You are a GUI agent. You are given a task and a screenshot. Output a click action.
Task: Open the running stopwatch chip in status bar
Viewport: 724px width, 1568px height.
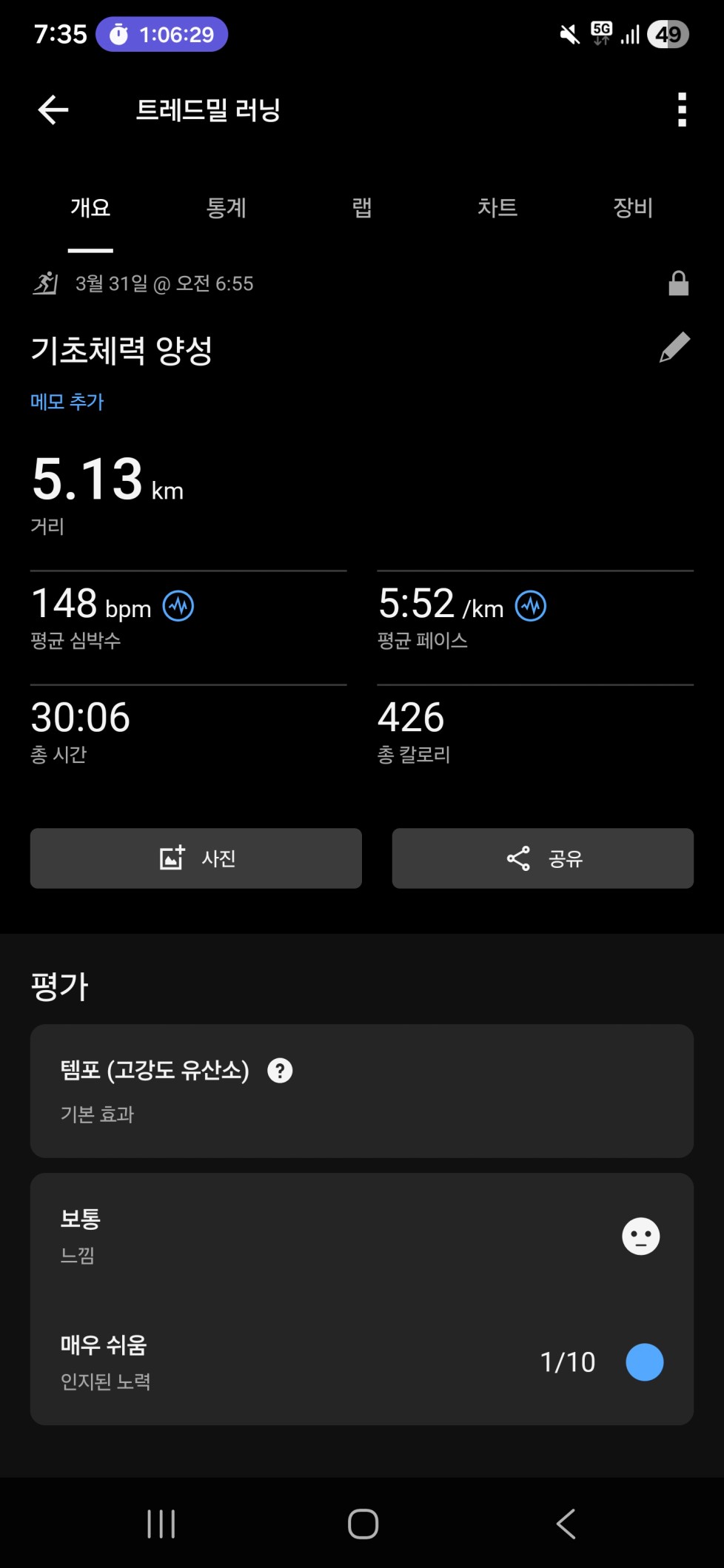161,35
